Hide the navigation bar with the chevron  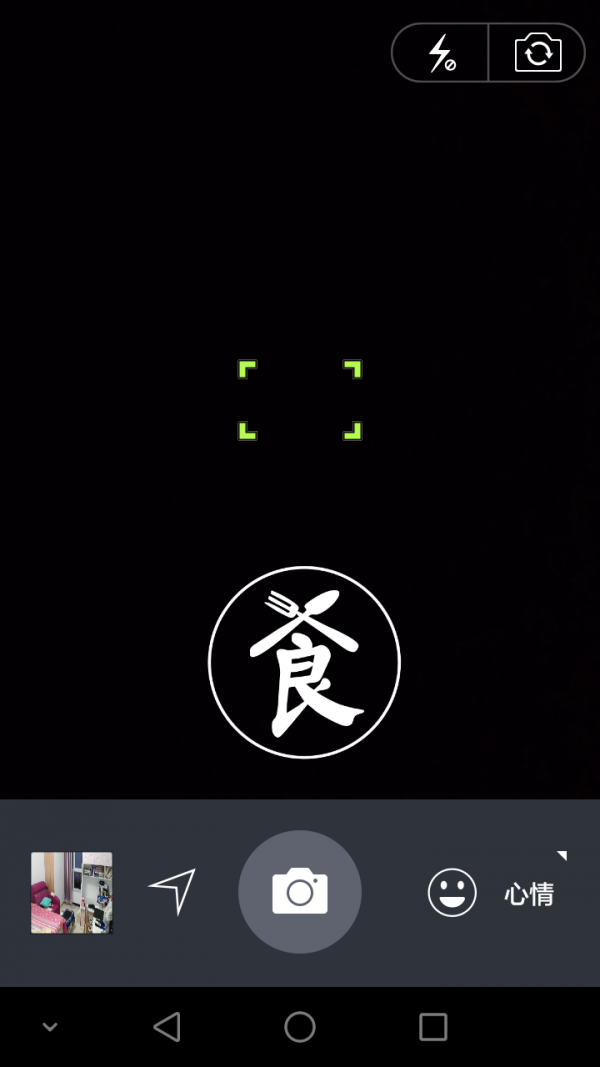point(50,1027)
